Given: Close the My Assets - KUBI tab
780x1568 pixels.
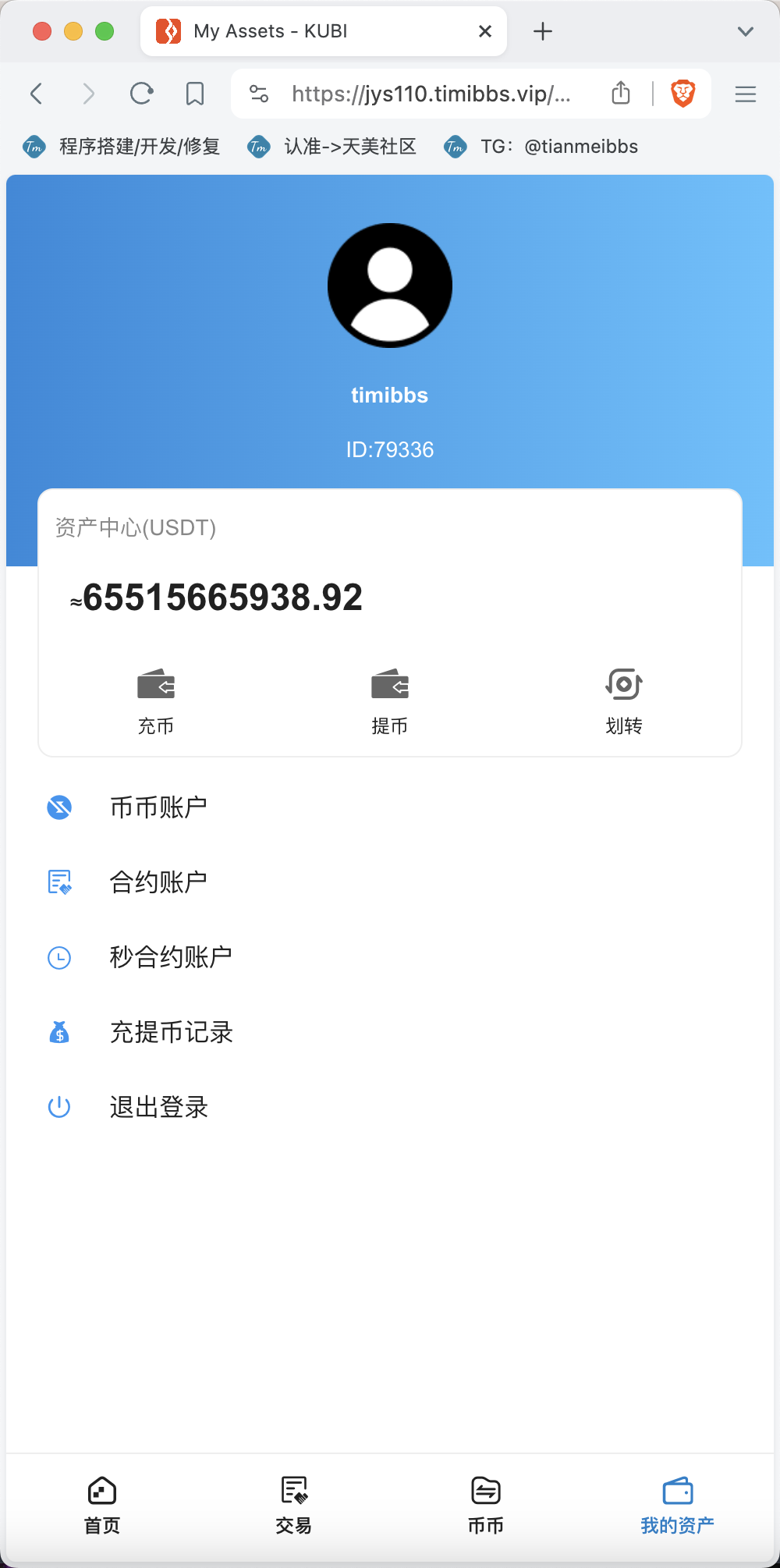Looking at the screenshot, I should pos(485,31).
